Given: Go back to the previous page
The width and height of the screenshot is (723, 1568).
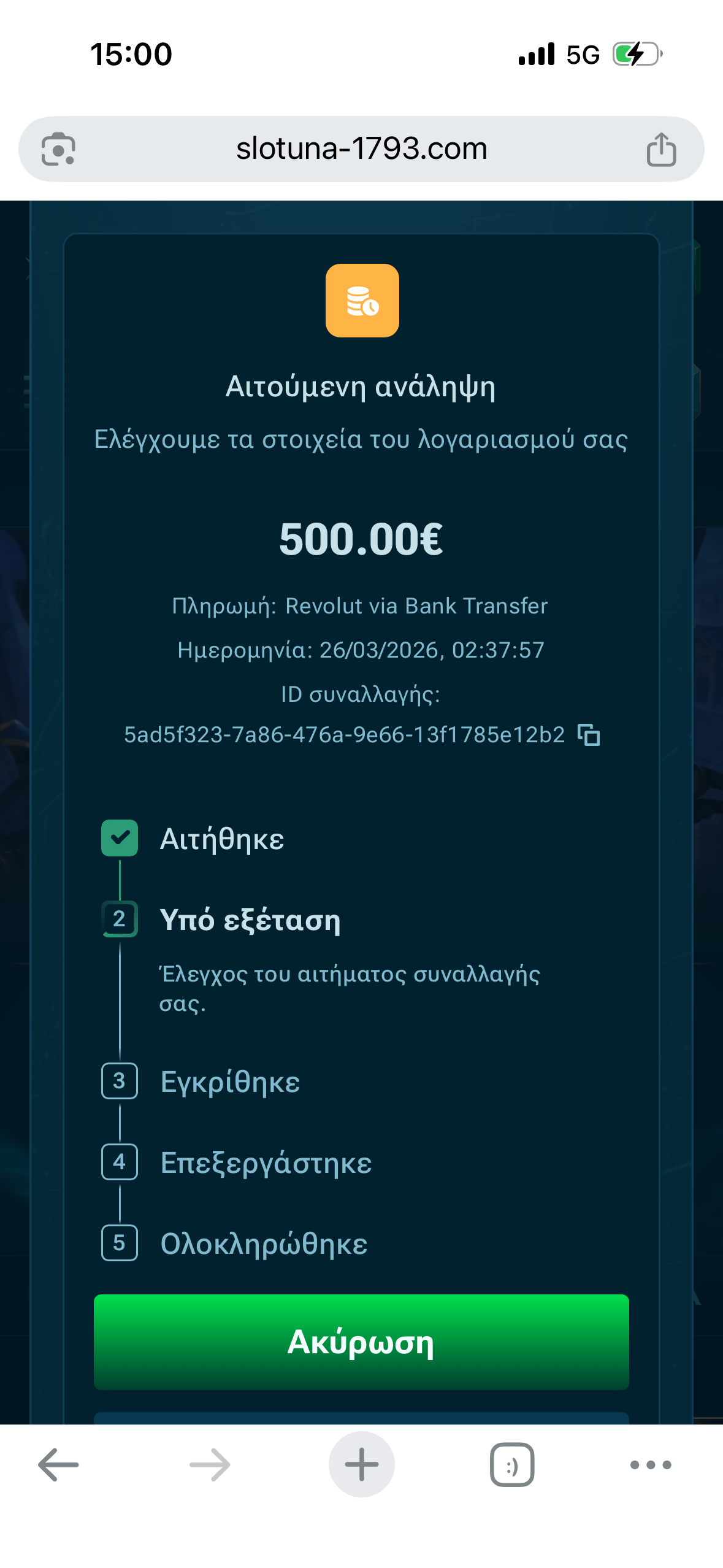Looking at the screenshot, I should [x=58, y=1464].
